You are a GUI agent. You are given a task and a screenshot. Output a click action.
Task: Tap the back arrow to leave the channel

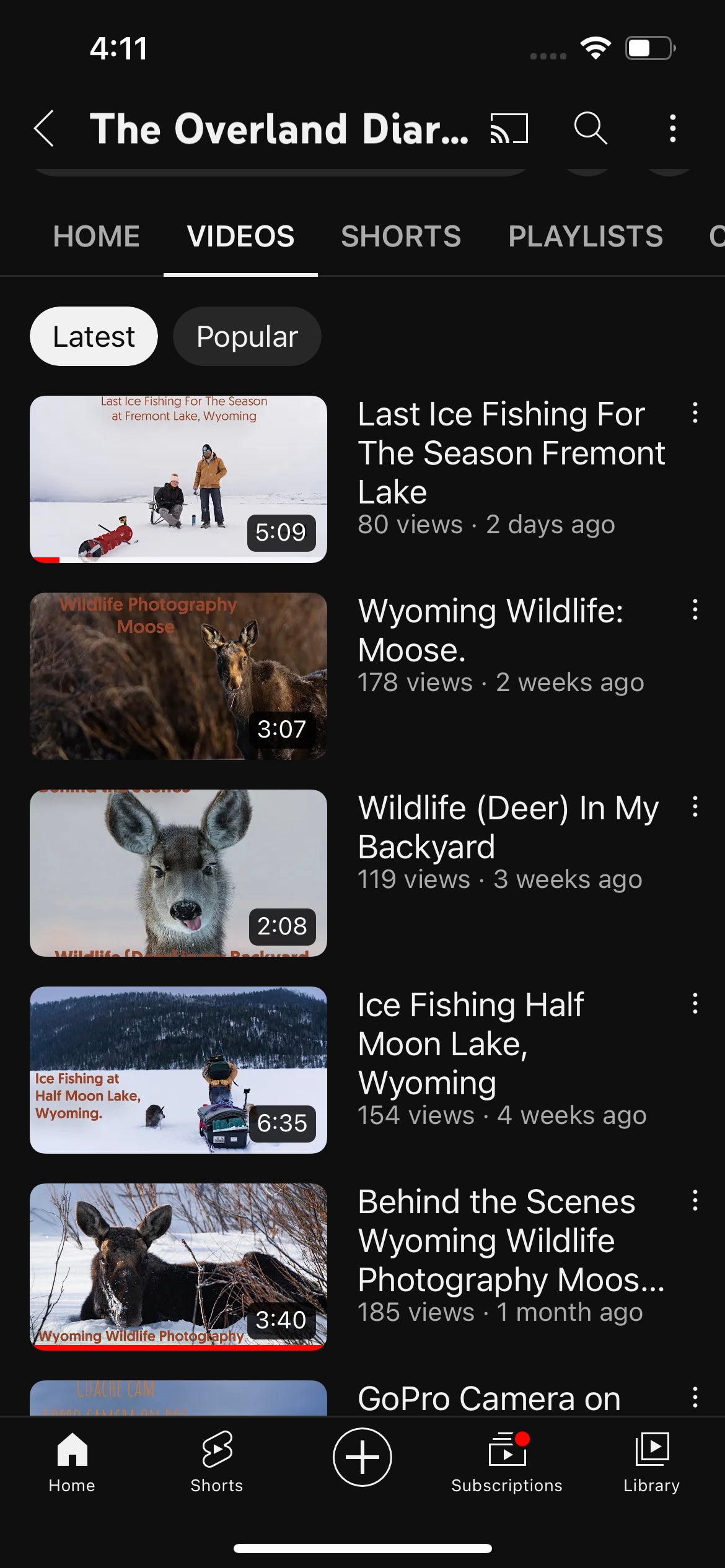point(43,129)
